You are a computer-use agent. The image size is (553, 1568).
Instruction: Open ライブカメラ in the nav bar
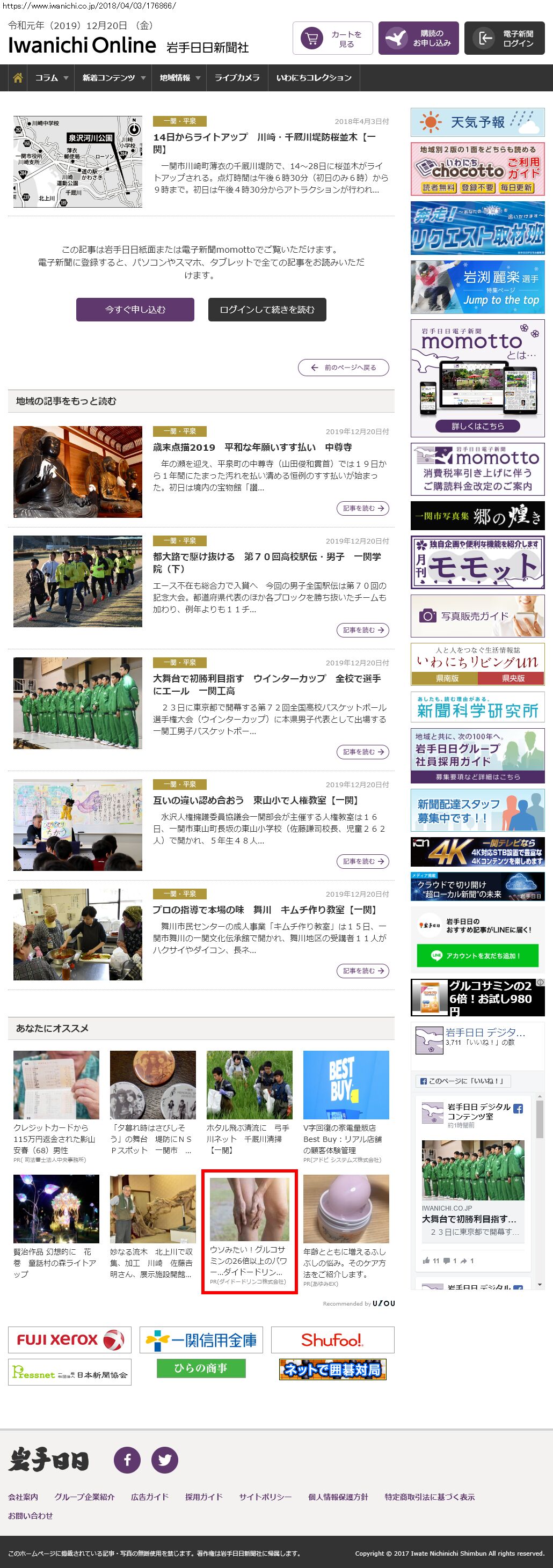237,78
